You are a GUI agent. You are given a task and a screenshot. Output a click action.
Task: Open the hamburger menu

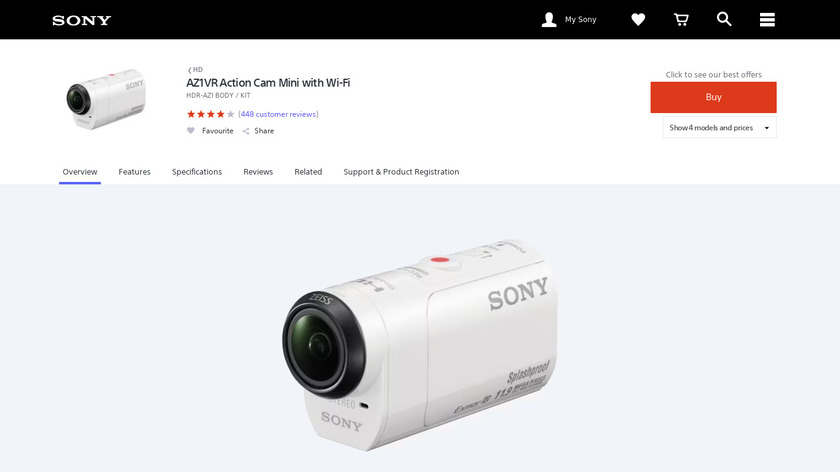[x=767, y=19]
